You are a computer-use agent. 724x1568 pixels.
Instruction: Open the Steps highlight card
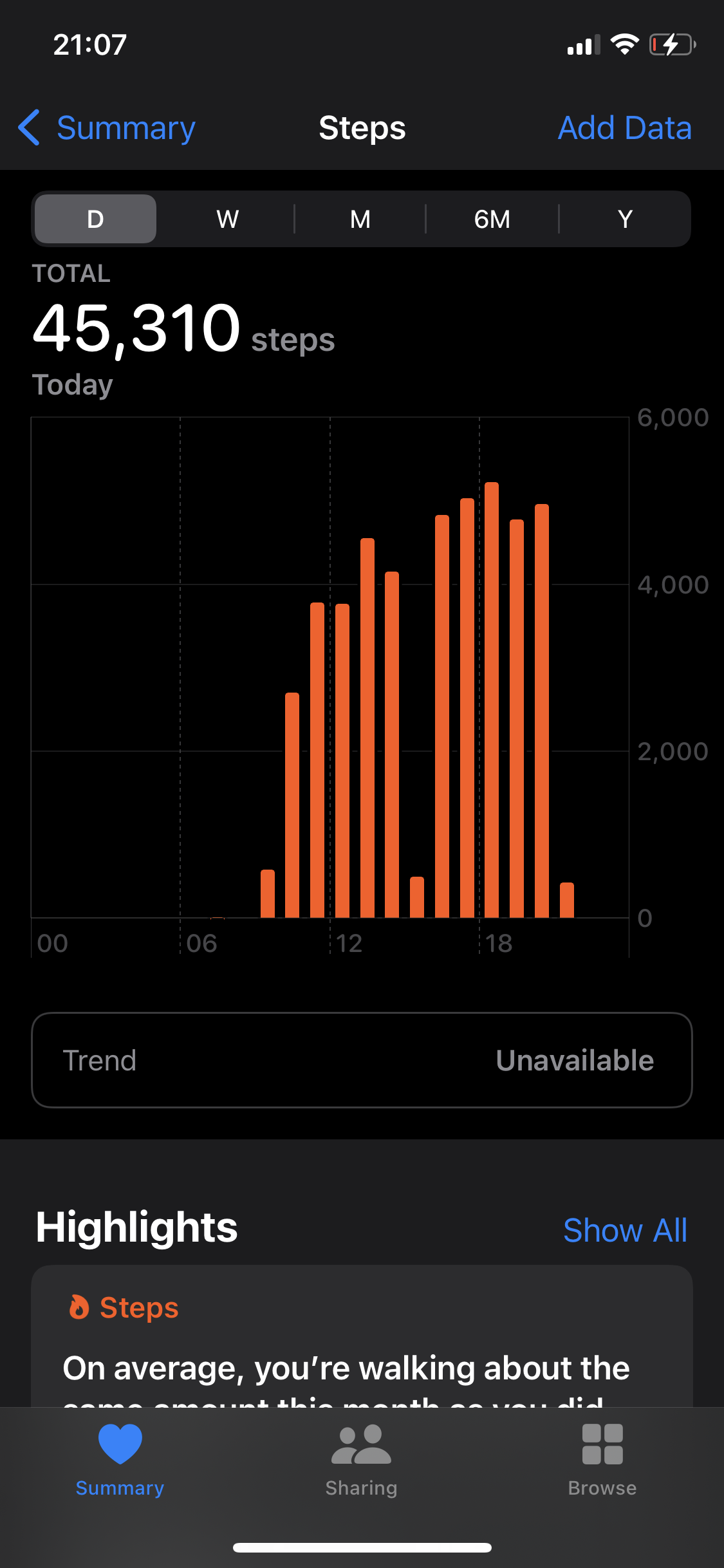tap(362, 1336)
